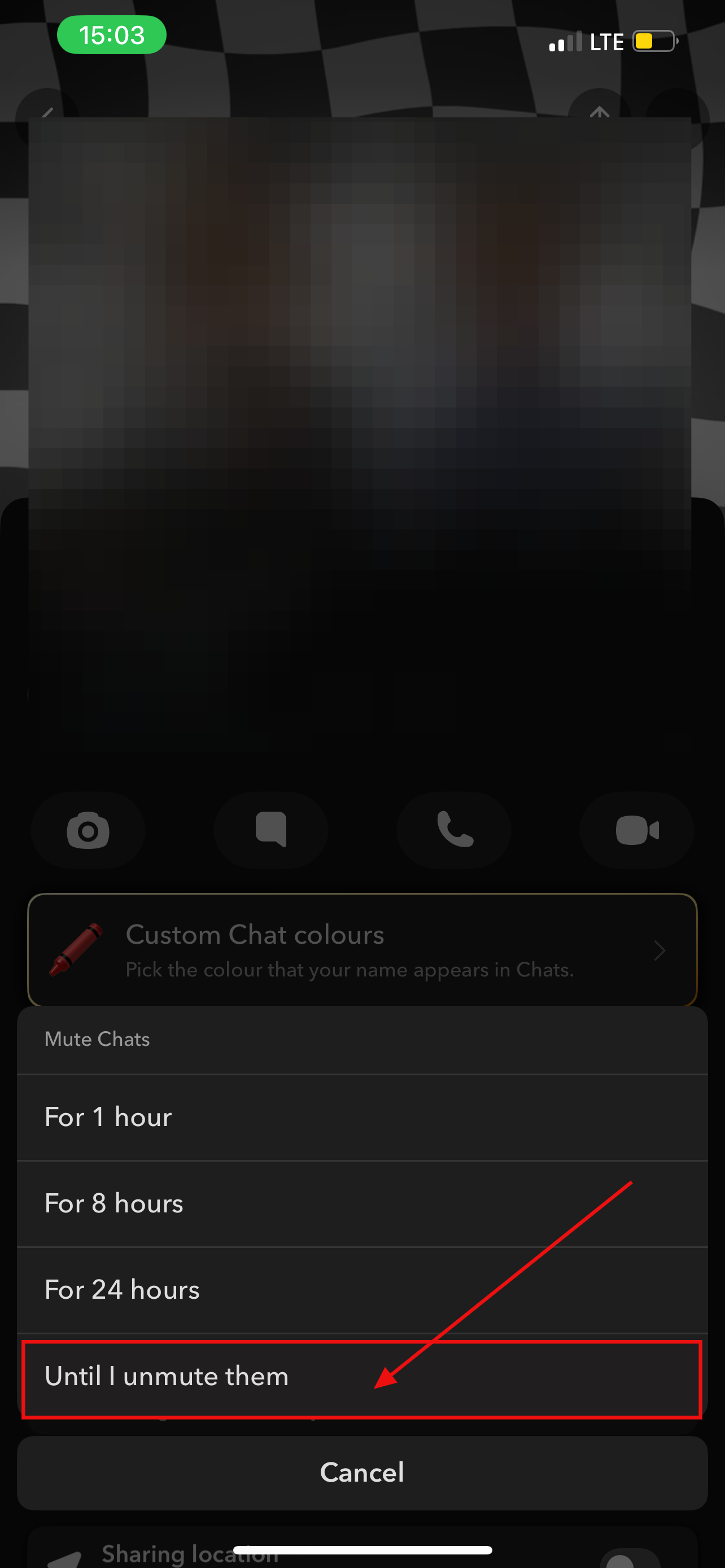
Task: Select Until I unmute them
Action: (x=361, y=1377)
